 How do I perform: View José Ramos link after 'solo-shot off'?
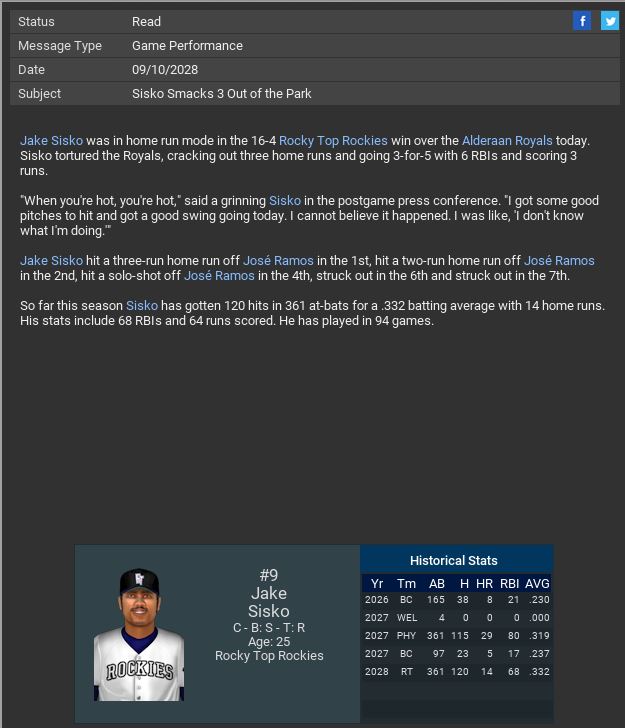point(219,276)
